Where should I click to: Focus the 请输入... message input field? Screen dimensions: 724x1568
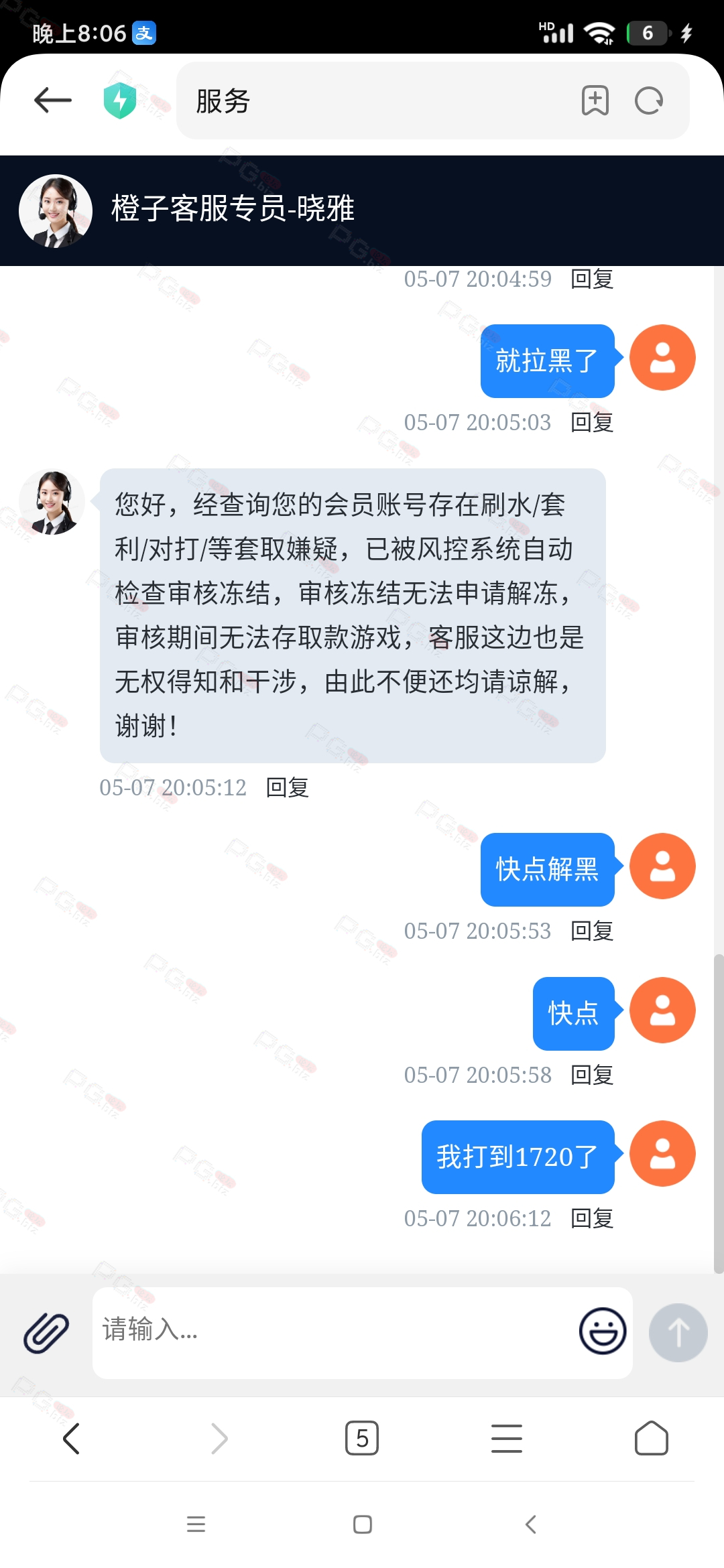[x=335, y=1332]
